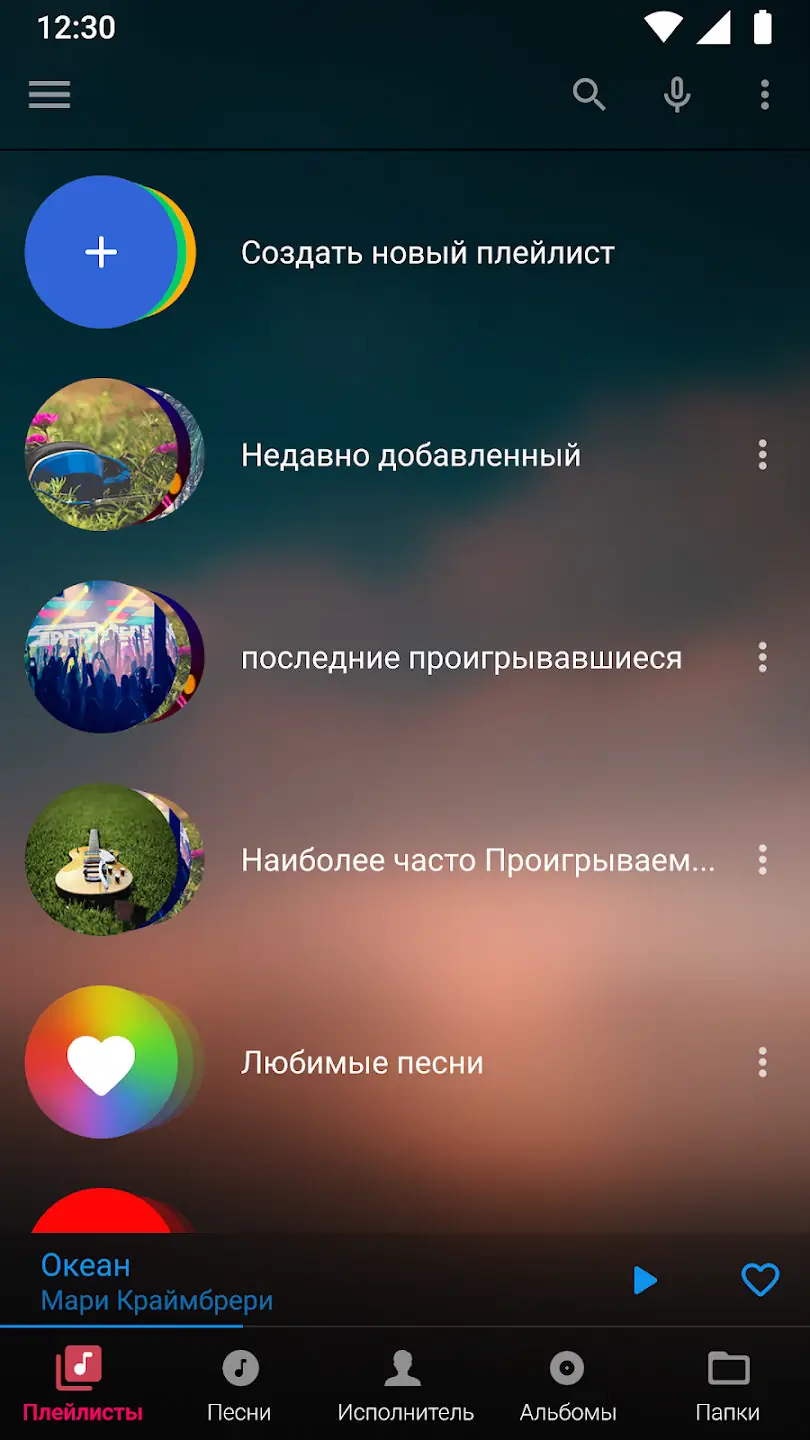Screen dimensions: 810x1440
Task: Open the Недавно добавленный playlist artwork
Action: click(x=110, y=455)
